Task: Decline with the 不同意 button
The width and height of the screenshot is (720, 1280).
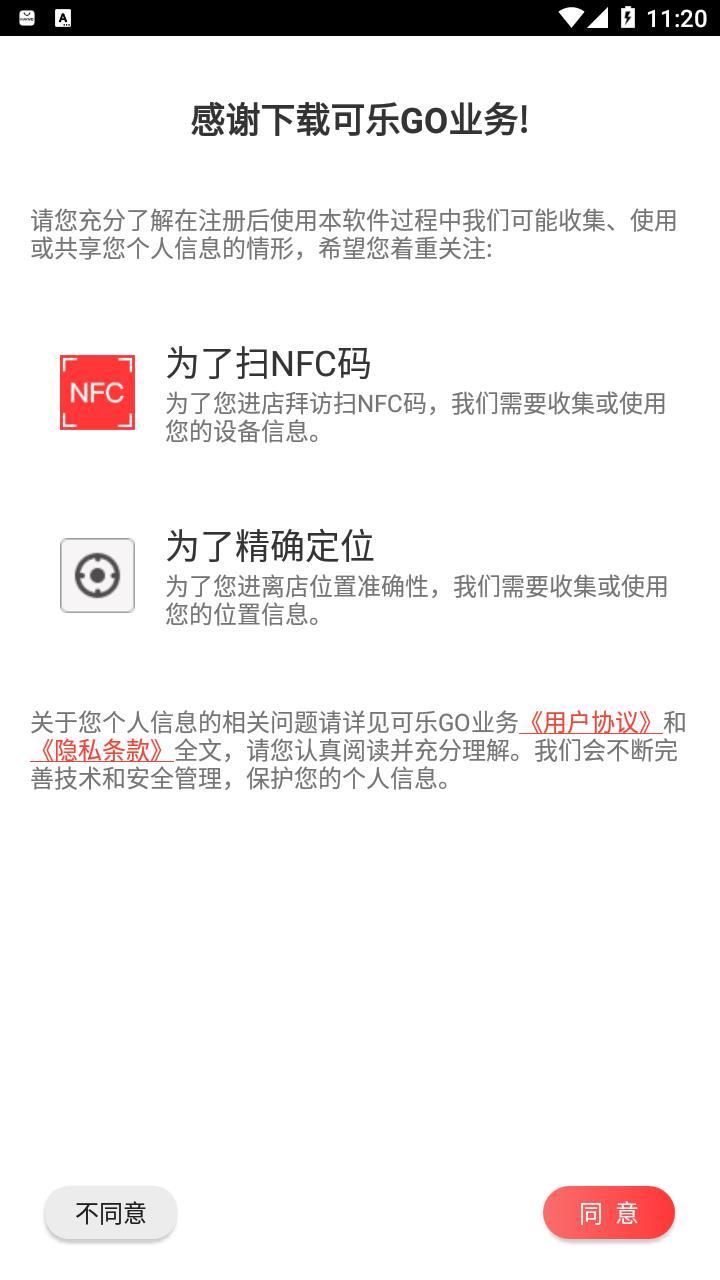Action: [x=111, y=1213]
